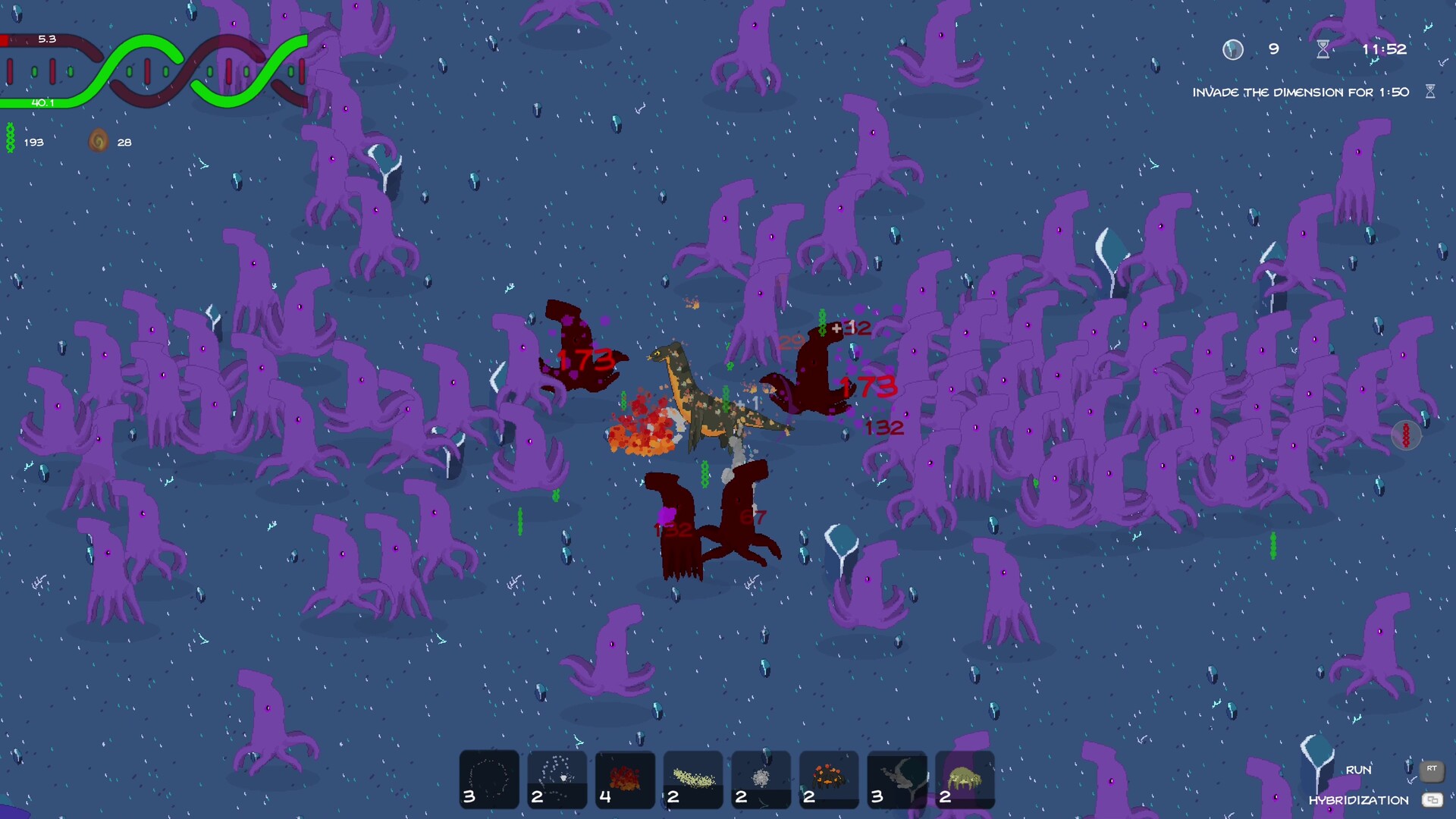Tap the RT run button
1456x819 pixels.
click(1431, 770)
